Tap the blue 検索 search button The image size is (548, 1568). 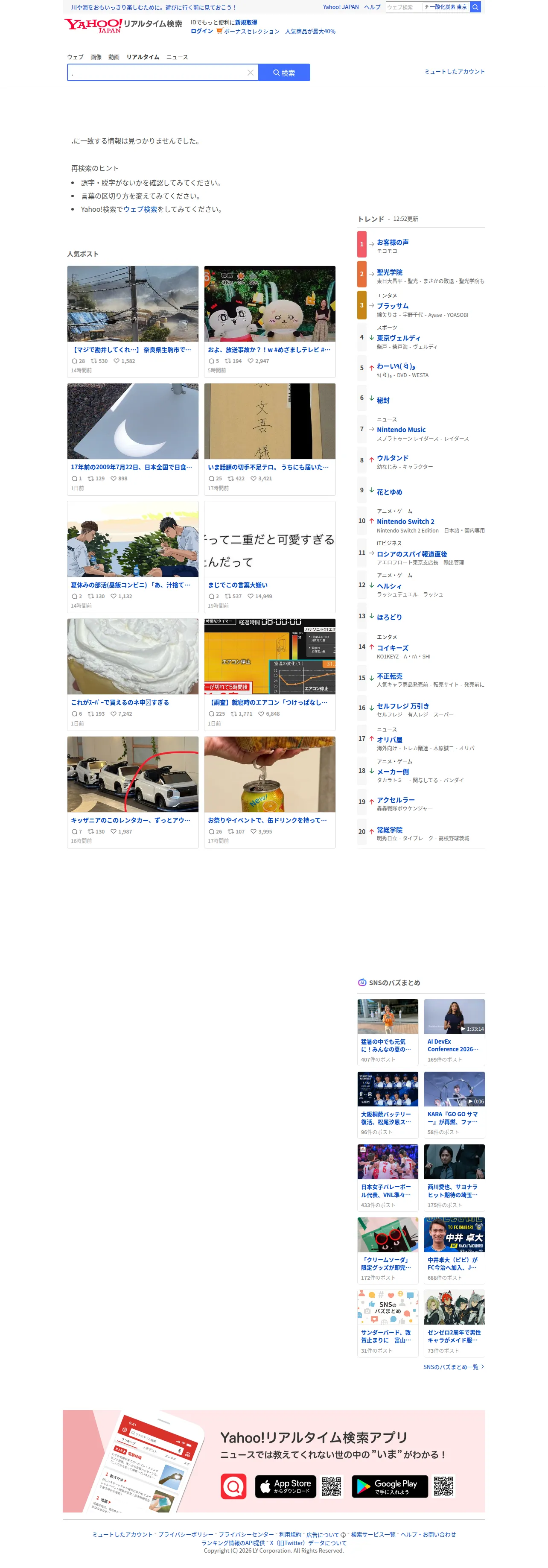tap(284, 73)
